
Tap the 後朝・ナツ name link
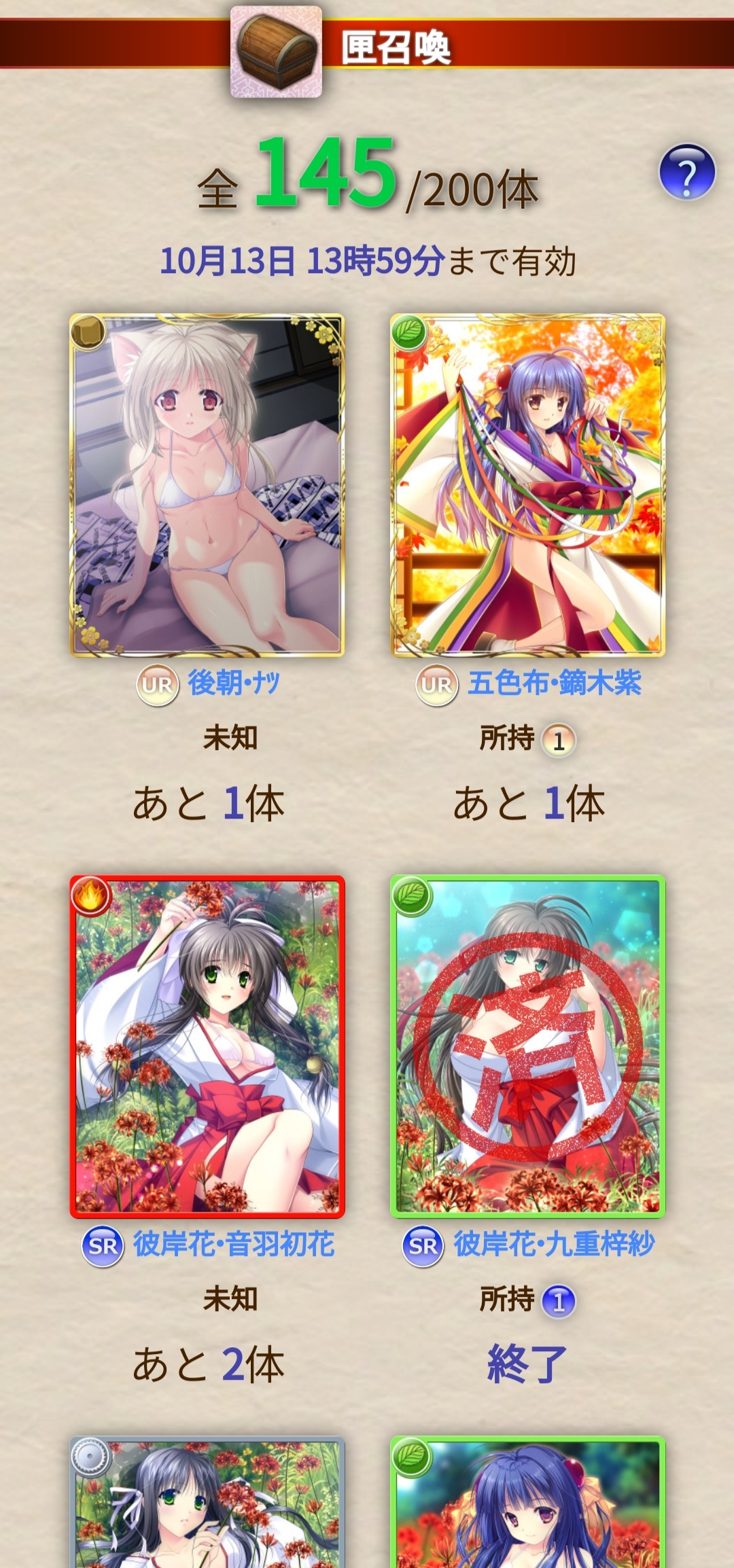(x=233, y=682)
